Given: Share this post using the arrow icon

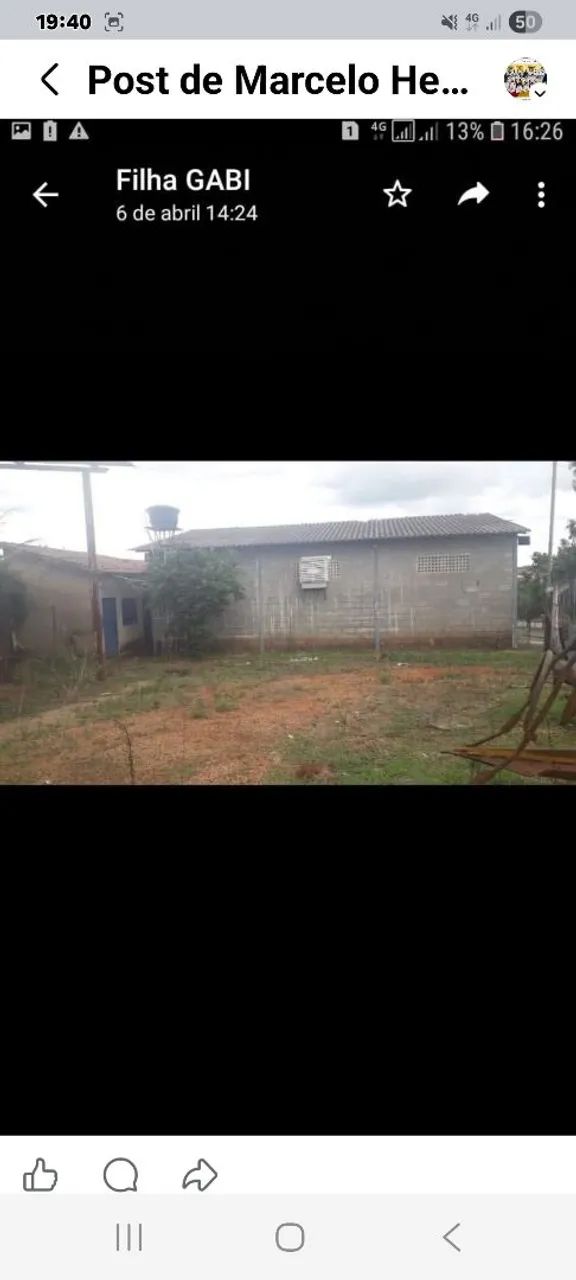Looking at the screenshot, I should click(x=200, y=1175).
